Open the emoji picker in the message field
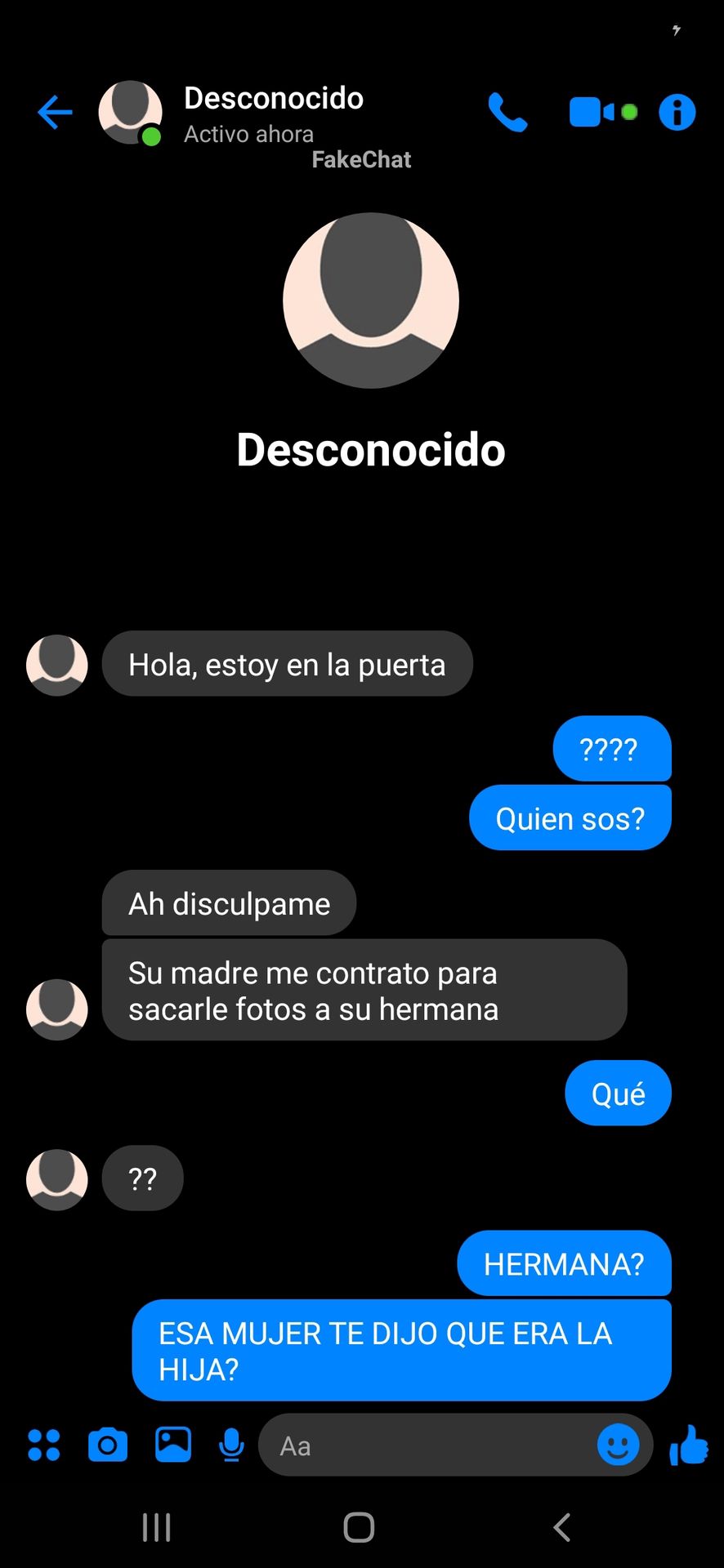The height and width of the screenshot is (1568, 724). pos(619,1445)
